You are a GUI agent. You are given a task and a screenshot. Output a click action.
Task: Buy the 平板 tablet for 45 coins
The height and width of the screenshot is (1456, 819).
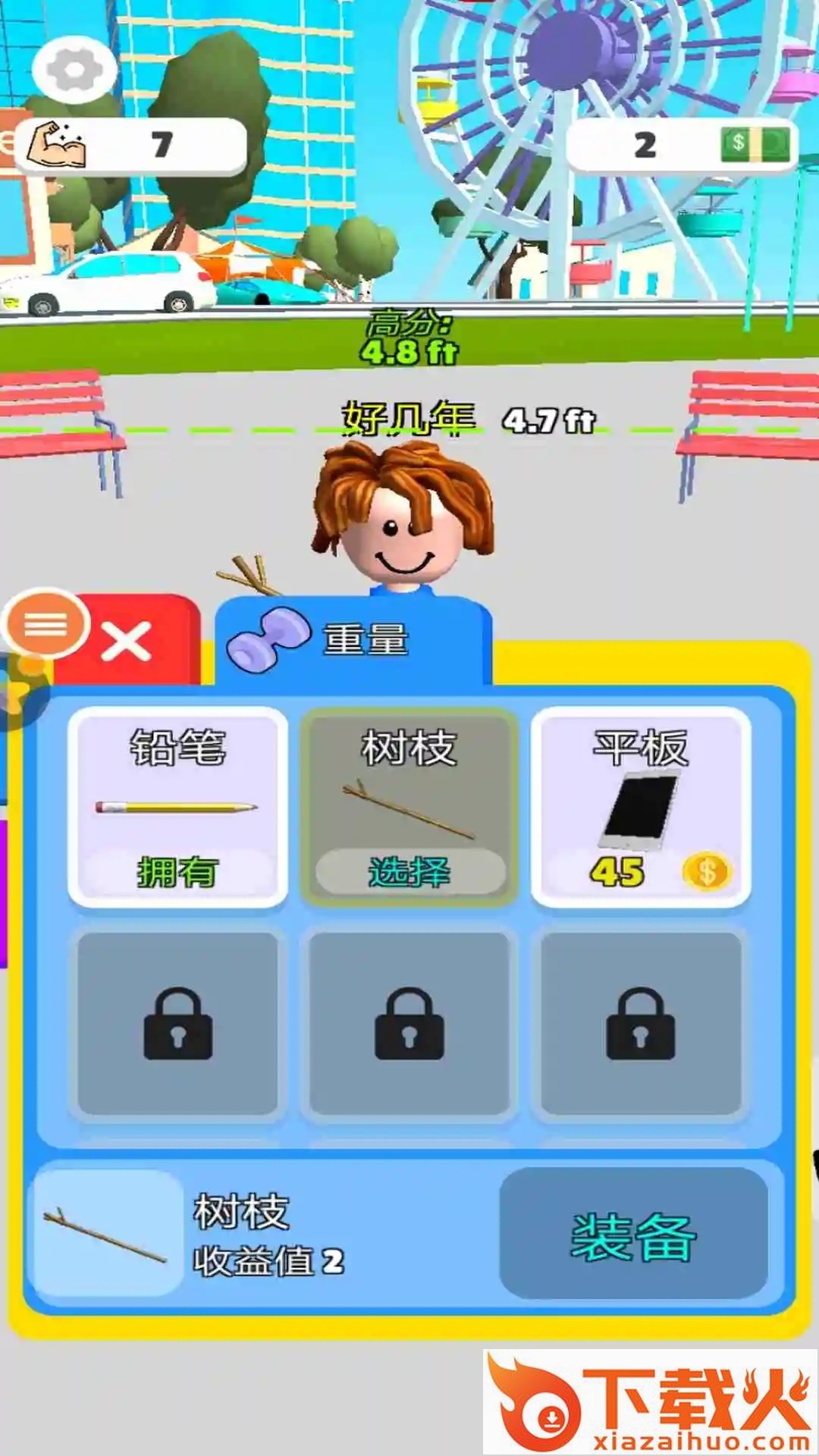pyautogui.click(x=641, y=806)
